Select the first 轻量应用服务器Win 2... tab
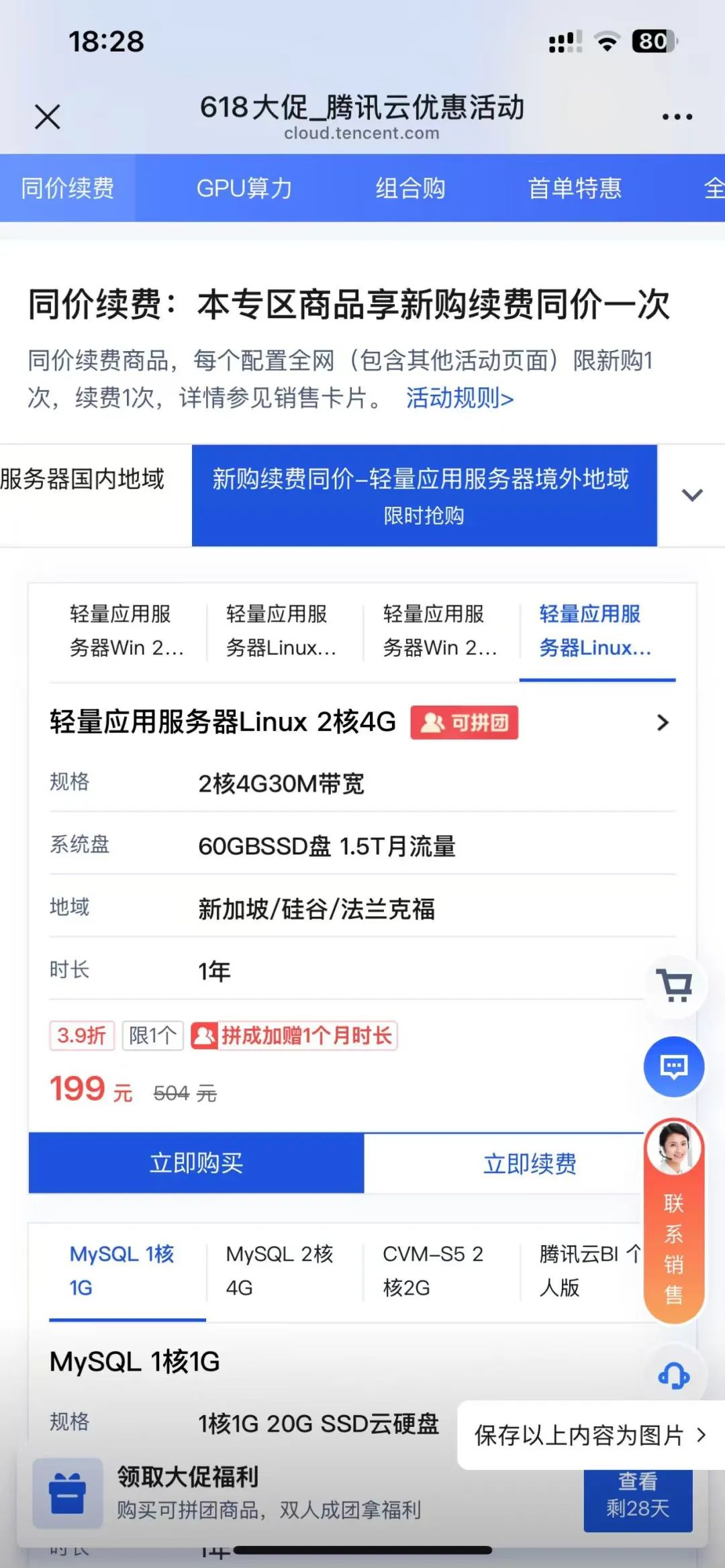This screenshot has height=1568, width=725. pyautogui.click(x=128, y=631)
